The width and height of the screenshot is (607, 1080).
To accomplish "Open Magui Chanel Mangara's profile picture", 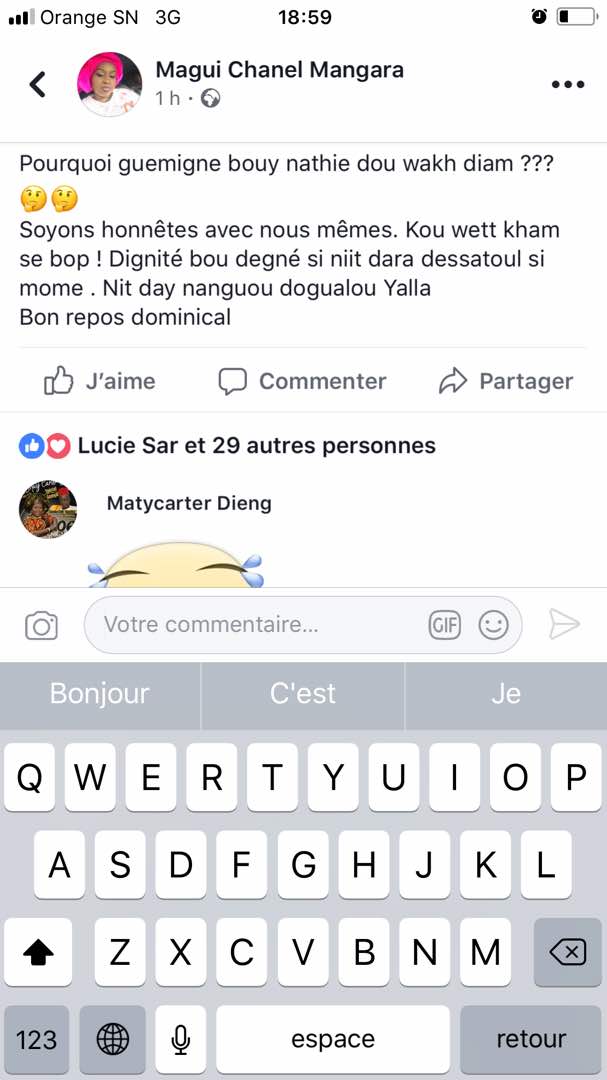I will click(x=110, y=85).
